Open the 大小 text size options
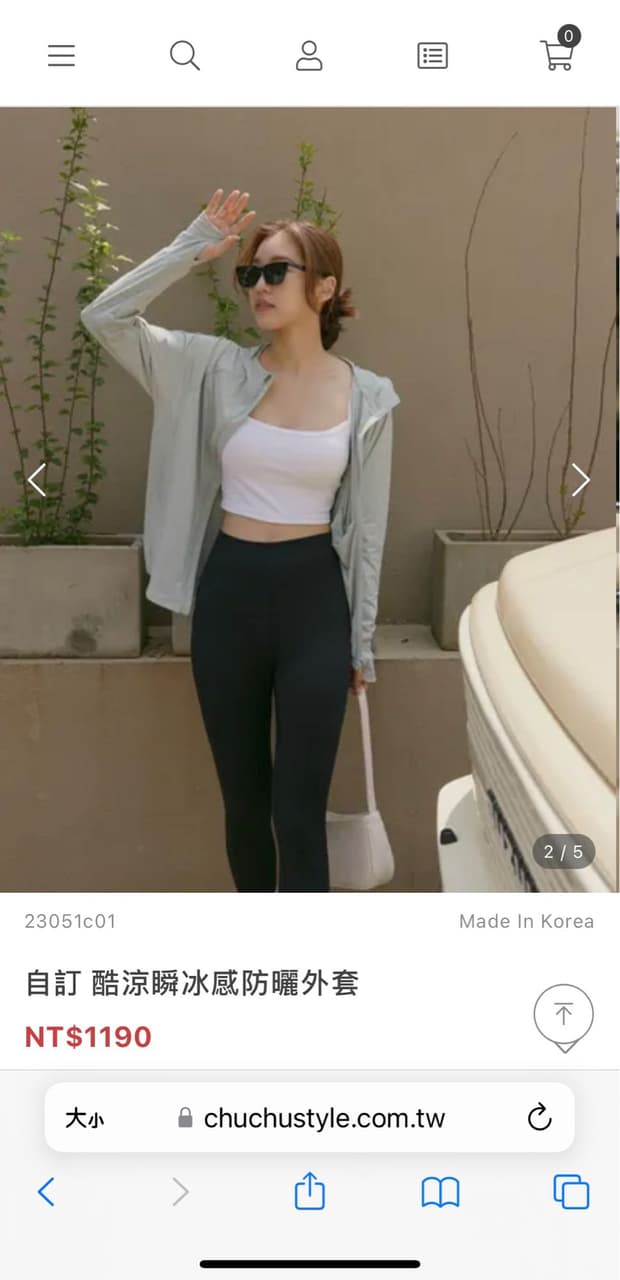 (84, 1118)
